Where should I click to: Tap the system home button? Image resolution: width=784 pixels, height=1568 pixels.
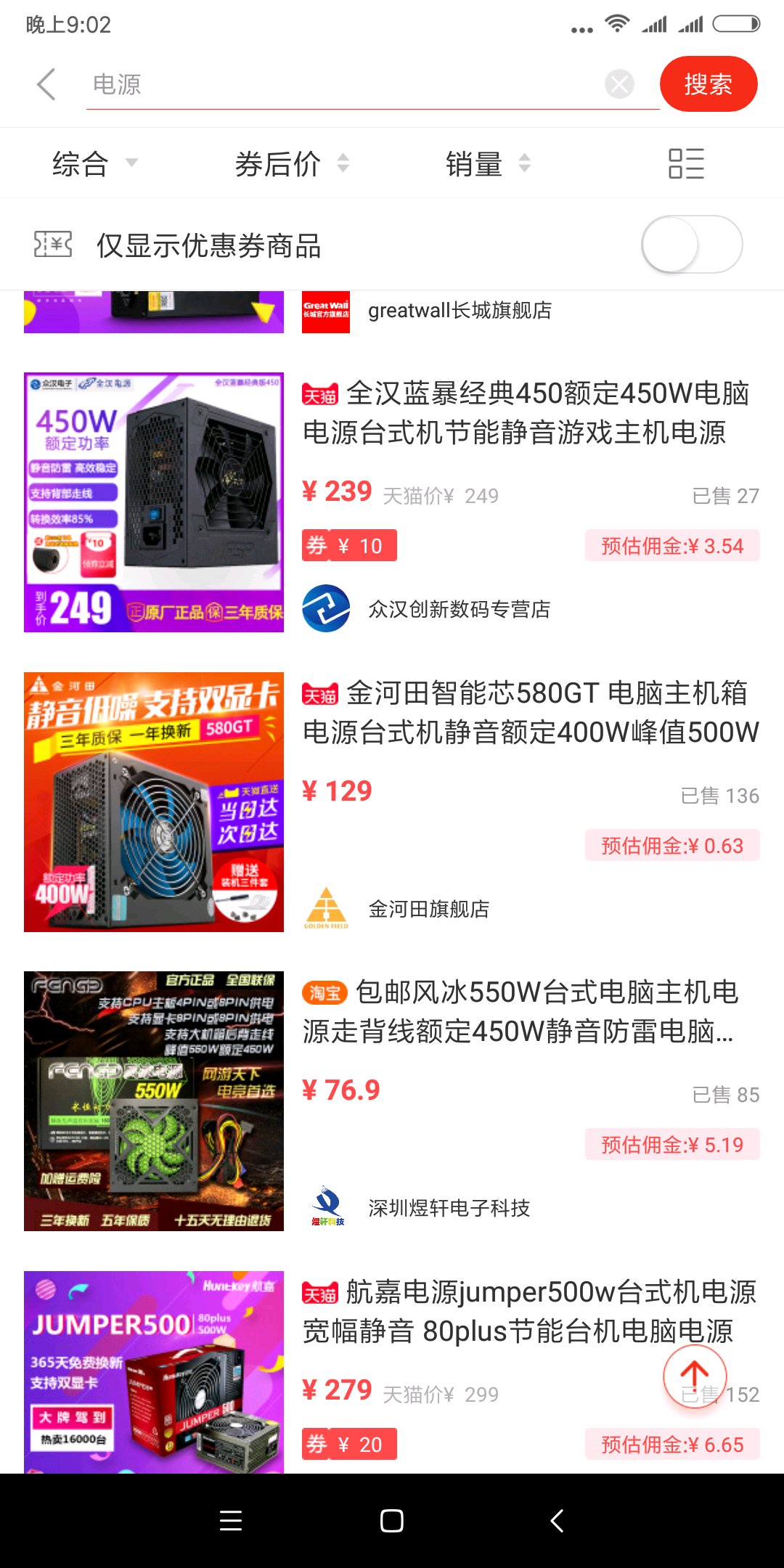[392, 1521]
